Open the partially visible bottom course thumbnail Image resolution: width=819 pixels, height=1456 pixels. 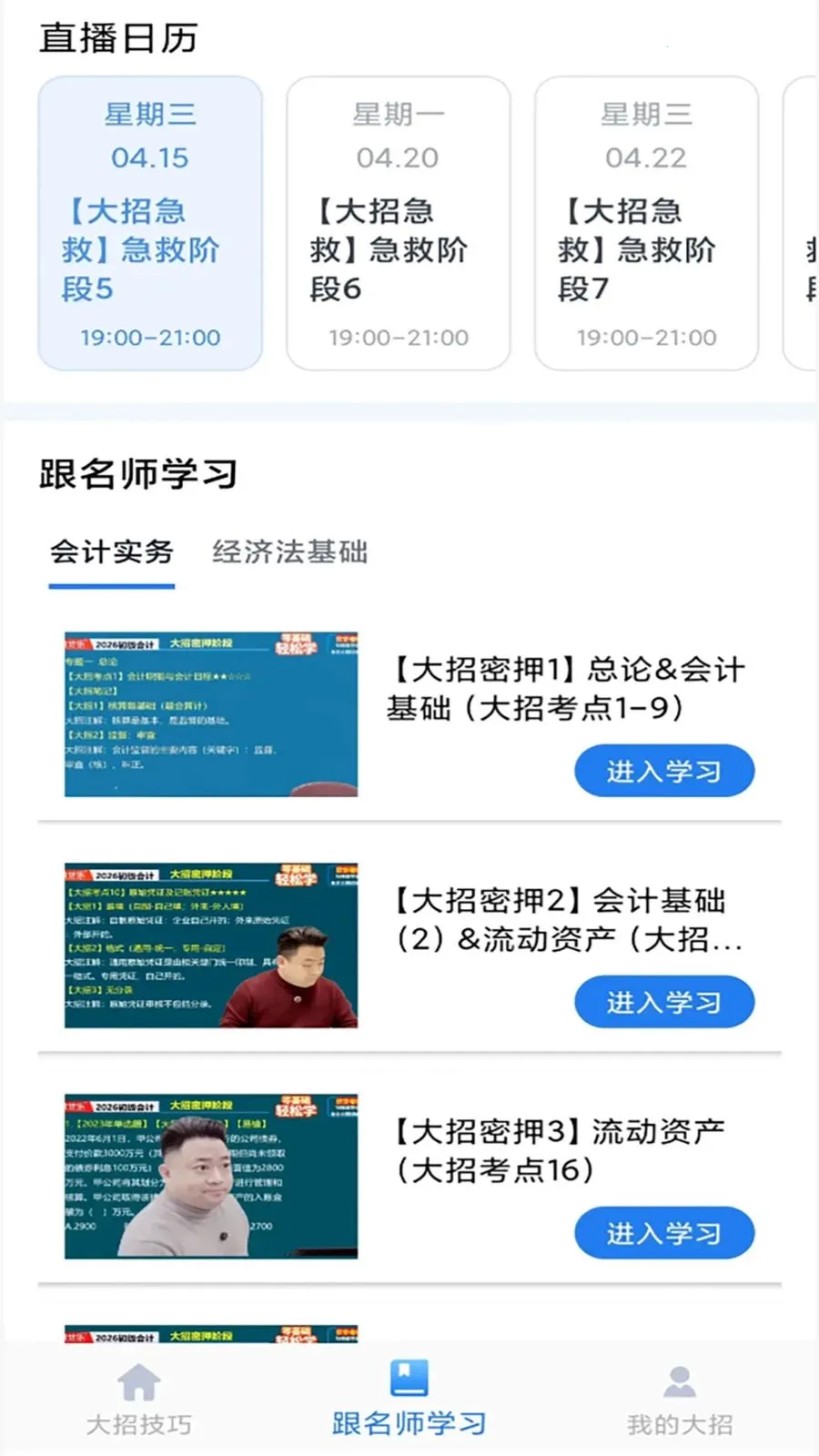click(212, 1338)
